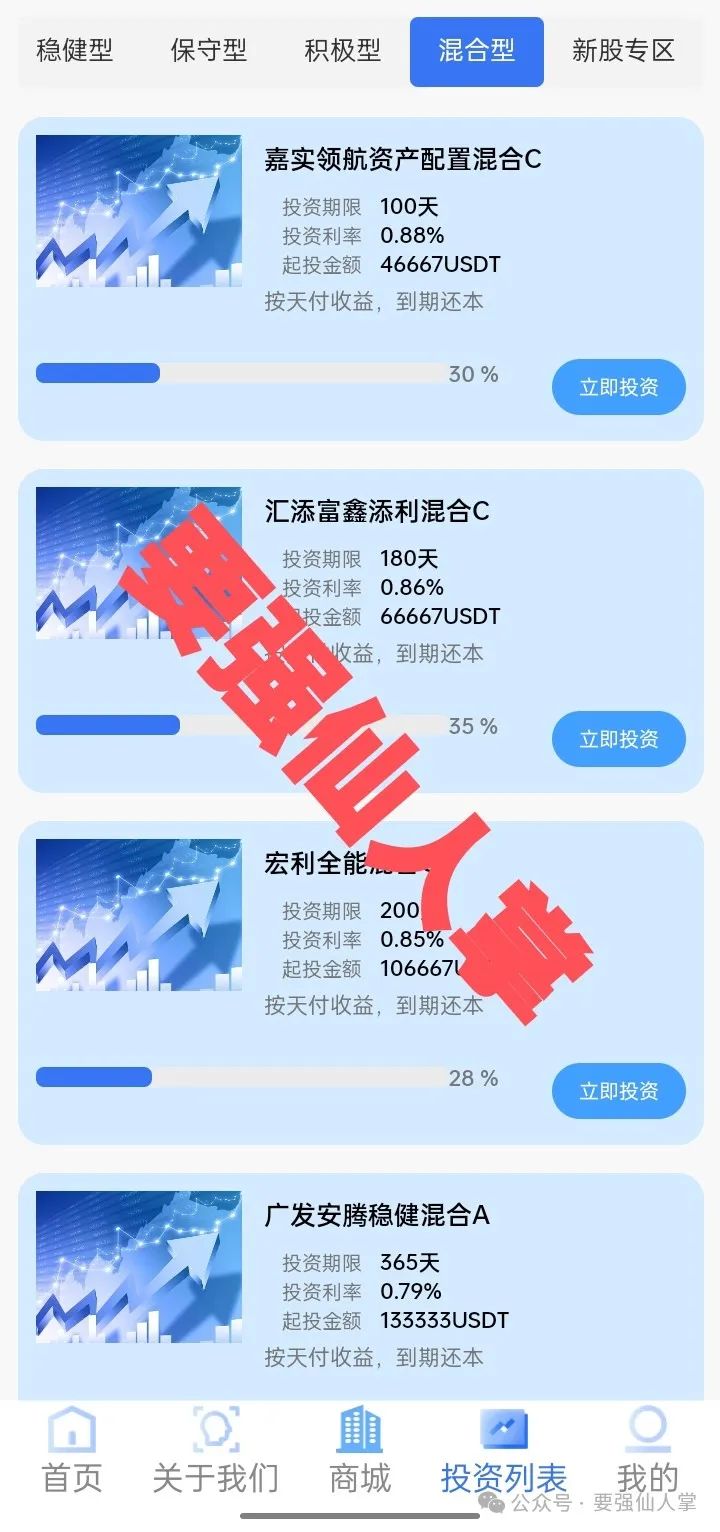This screenshot has width=720, height=1532.
Task: Switch to the 稳健型 tab
Action: tap(75, 51)
